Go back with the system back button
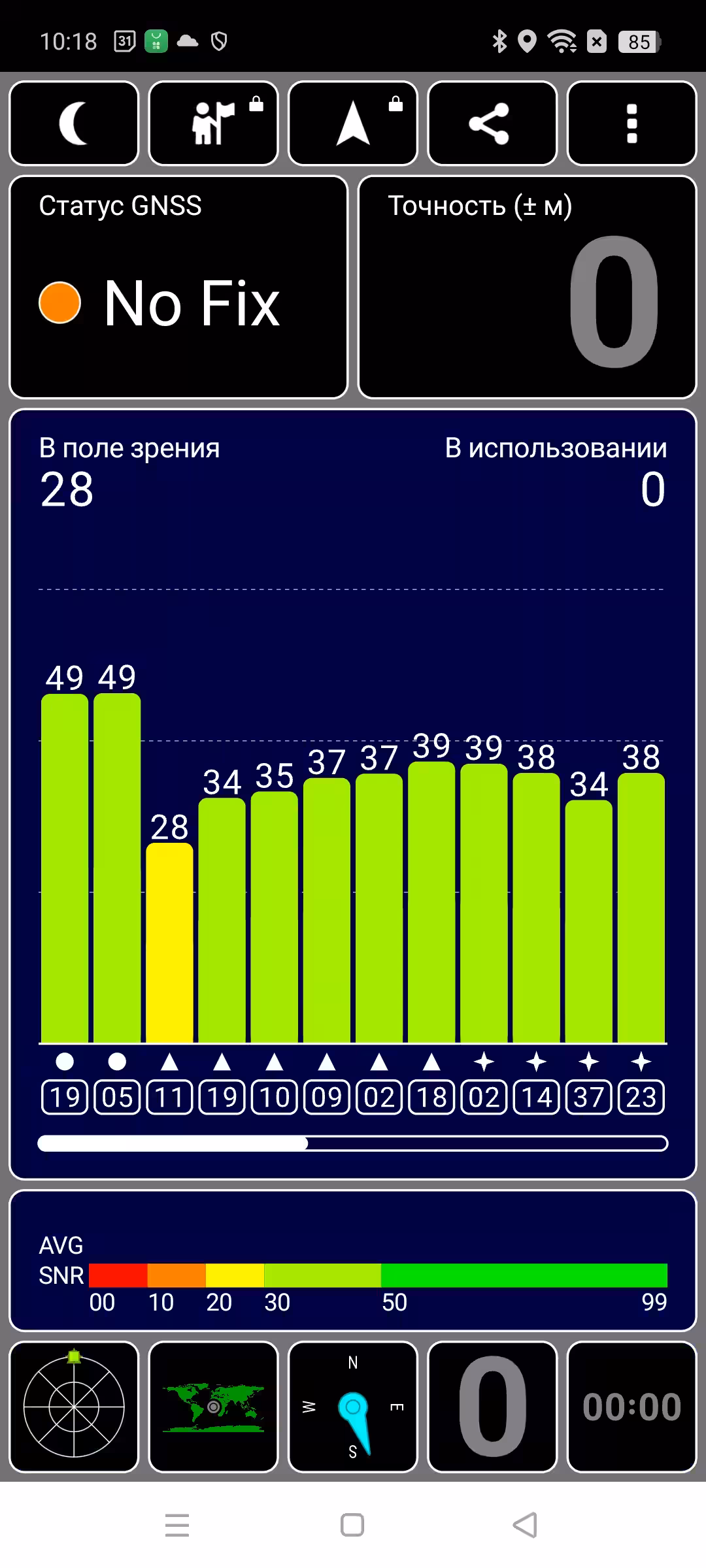This screenshot has width=706, height=1568. (525, 1526)
